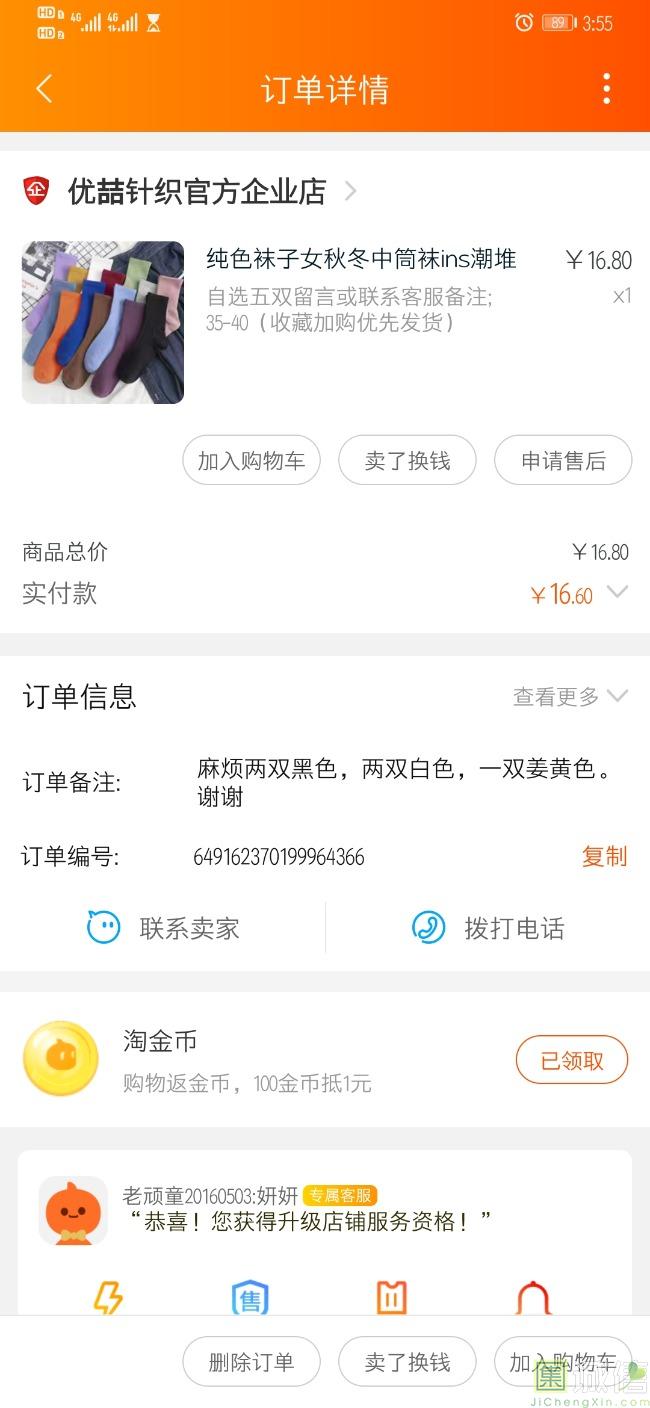Delete this order with 删除订单
This screenshot has width=650, height=1408.
pos(251,1362)
